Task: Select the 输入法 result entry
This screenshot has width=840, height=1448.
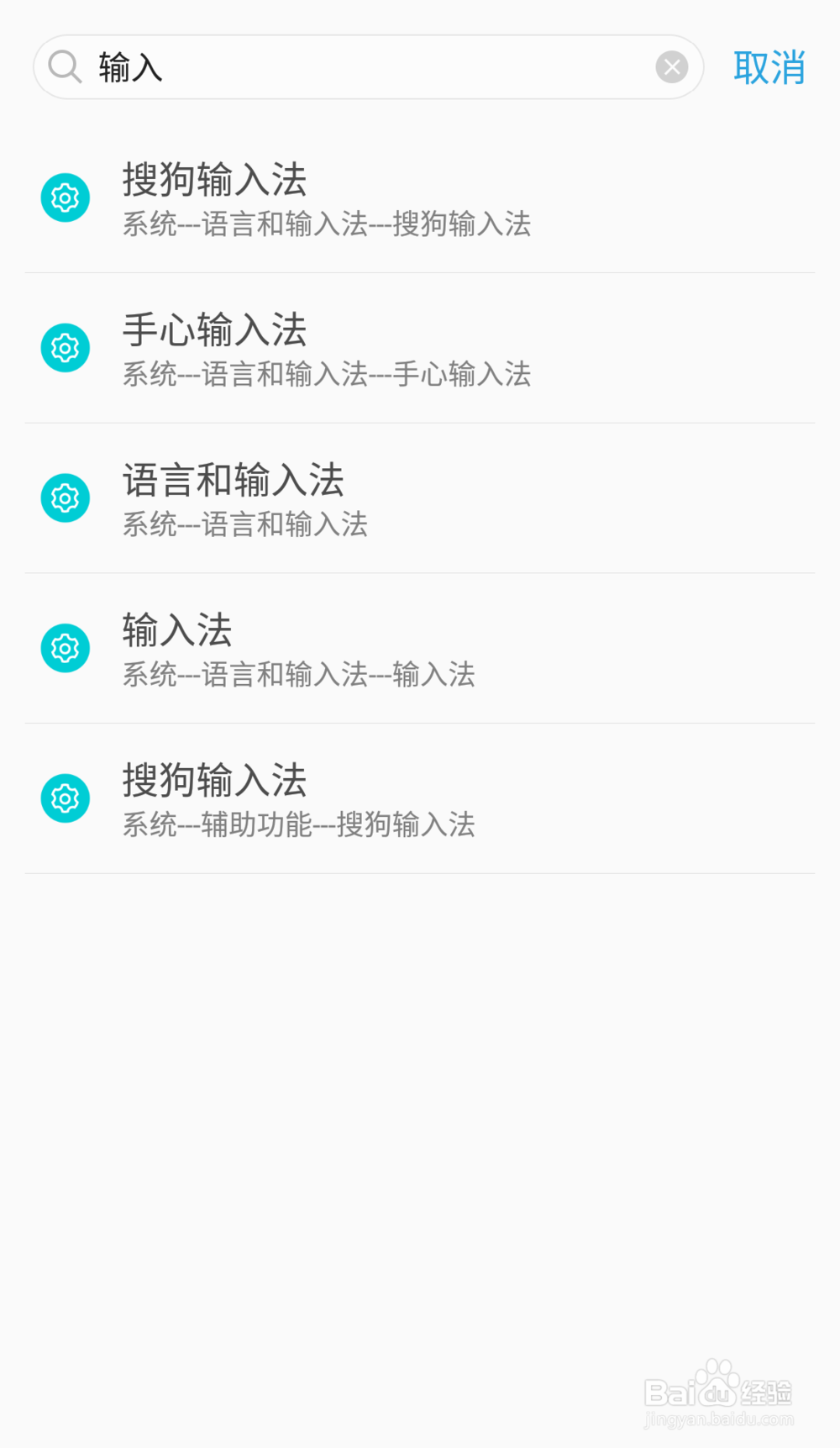Action: coord(177,630)
